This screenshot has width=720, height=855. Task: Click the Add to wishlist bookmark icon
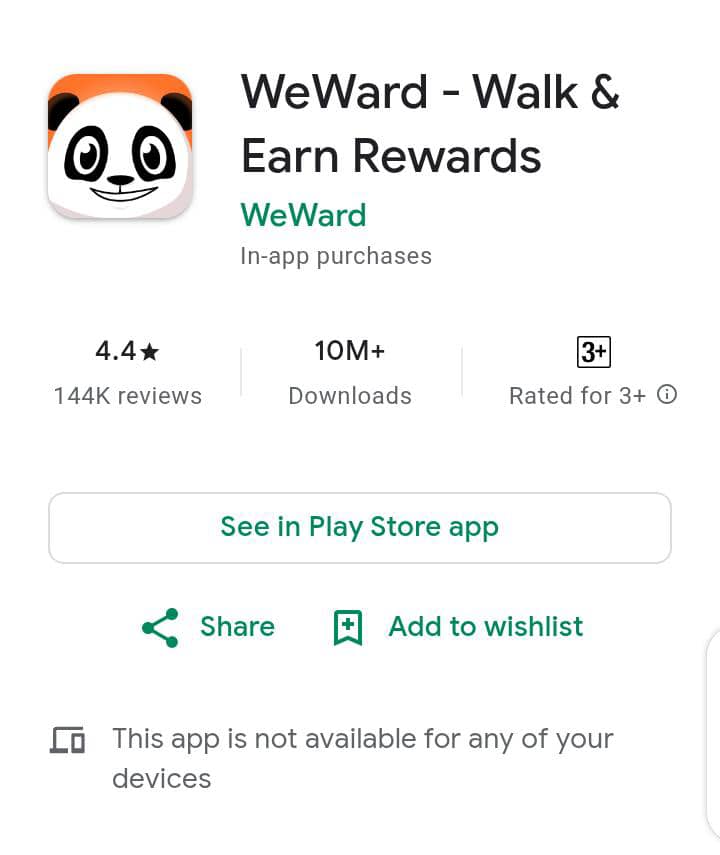point(347,627)
